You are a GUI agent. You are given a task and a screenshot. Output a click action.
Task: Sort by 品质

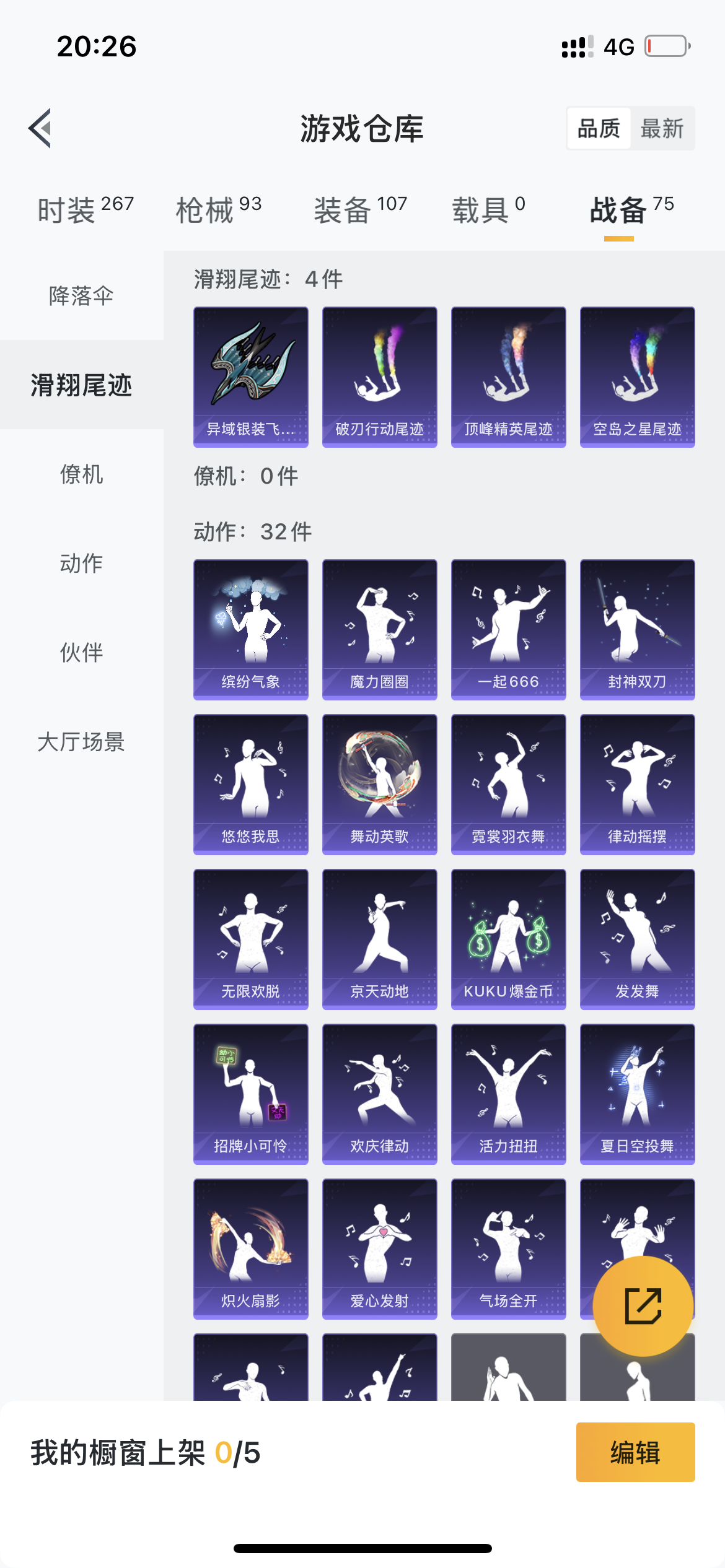tap(599, 129)
